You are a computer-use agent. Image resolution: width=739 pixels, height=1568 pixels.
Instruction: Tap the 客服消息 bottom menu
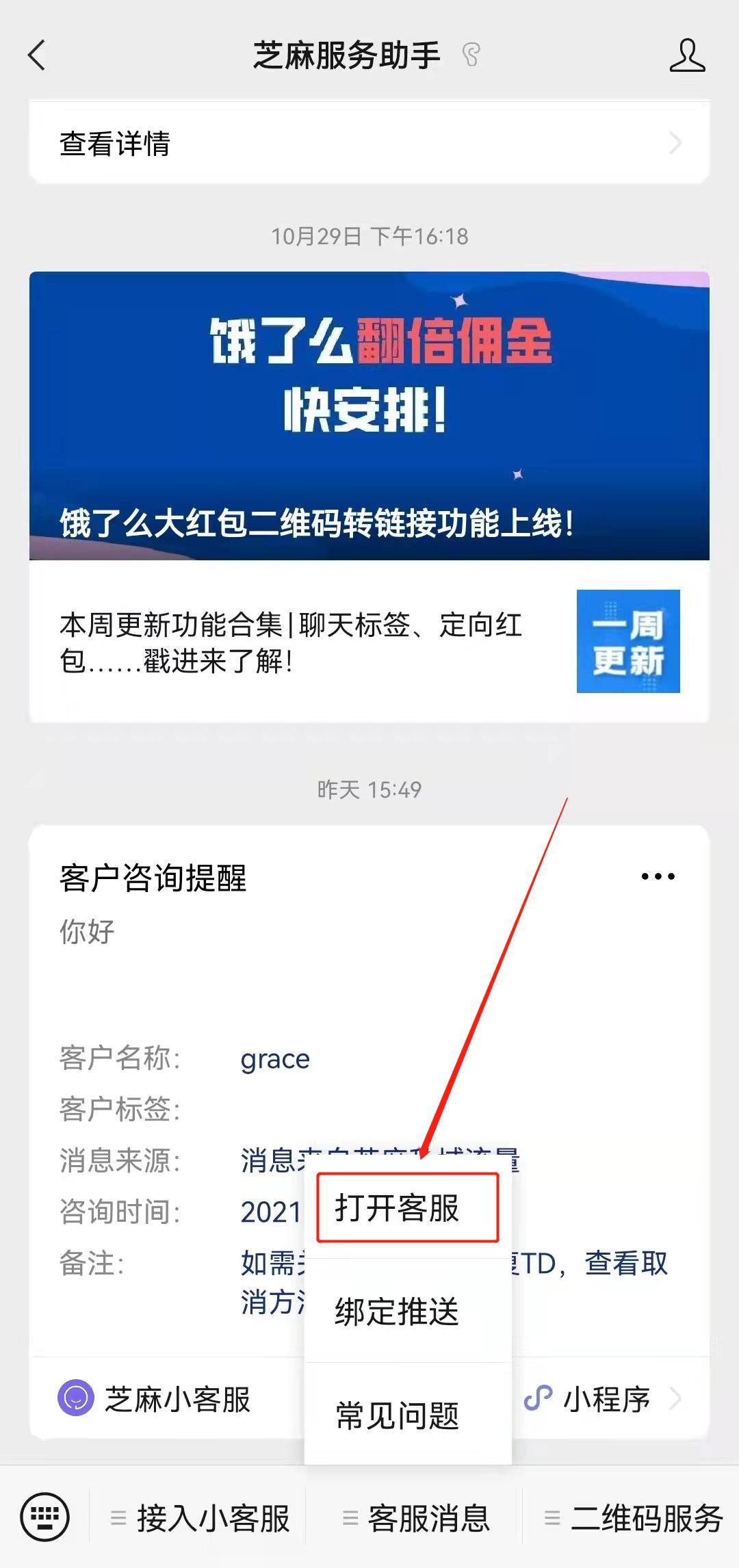pos(416,1519)
